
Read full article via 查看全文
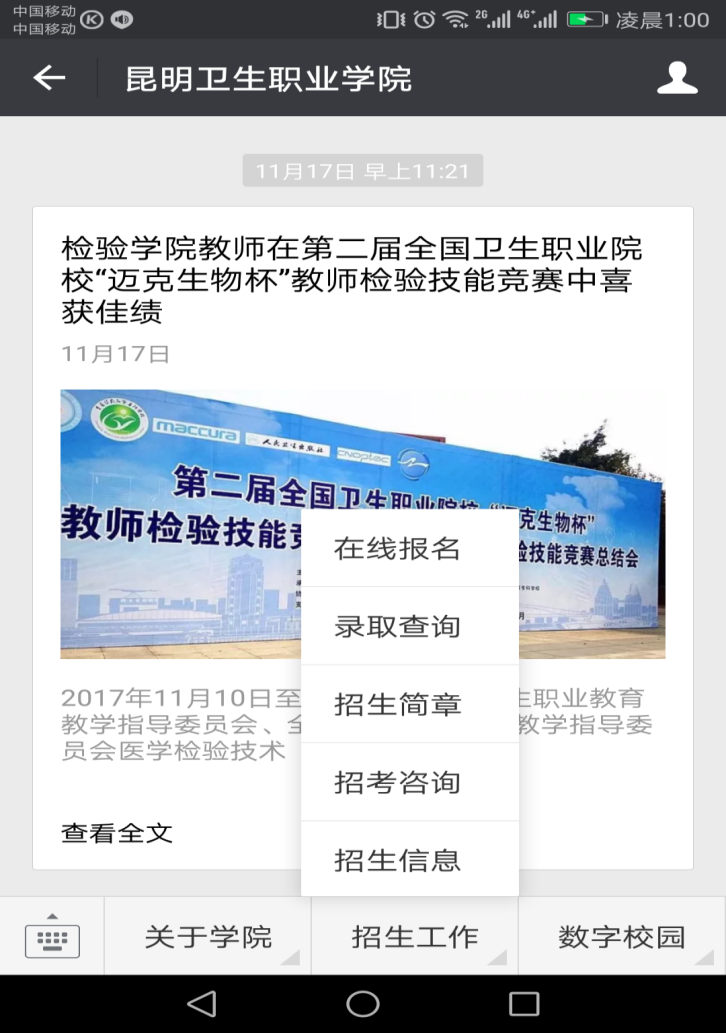117,832
